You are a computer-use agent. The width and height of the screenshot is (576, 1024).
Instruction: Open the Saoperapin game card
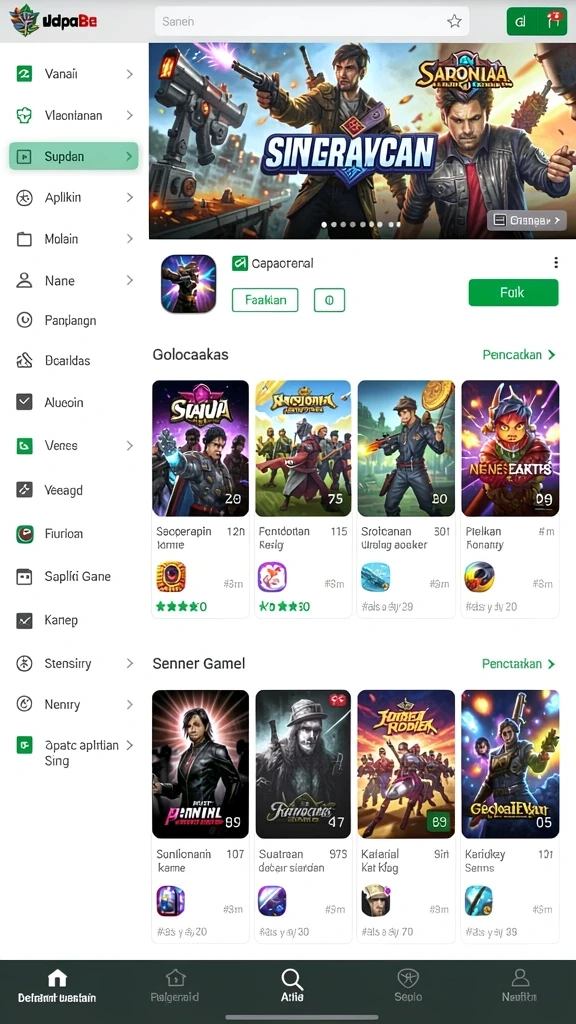pos(200,499)
